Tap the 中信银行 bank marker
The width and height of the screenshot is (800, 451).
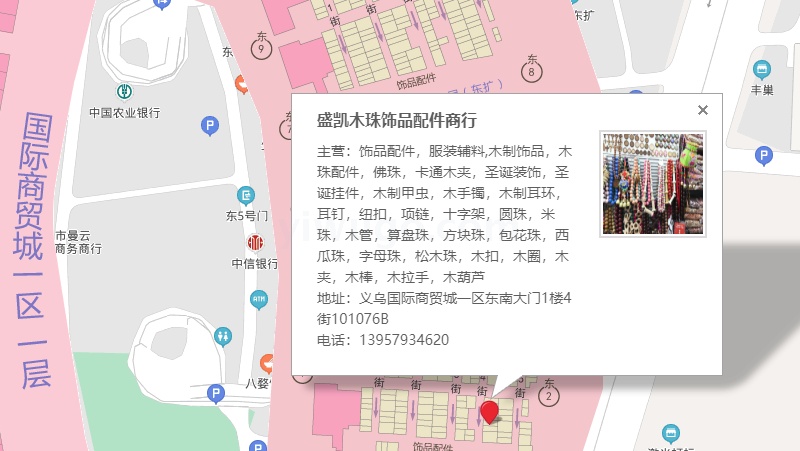255,242
